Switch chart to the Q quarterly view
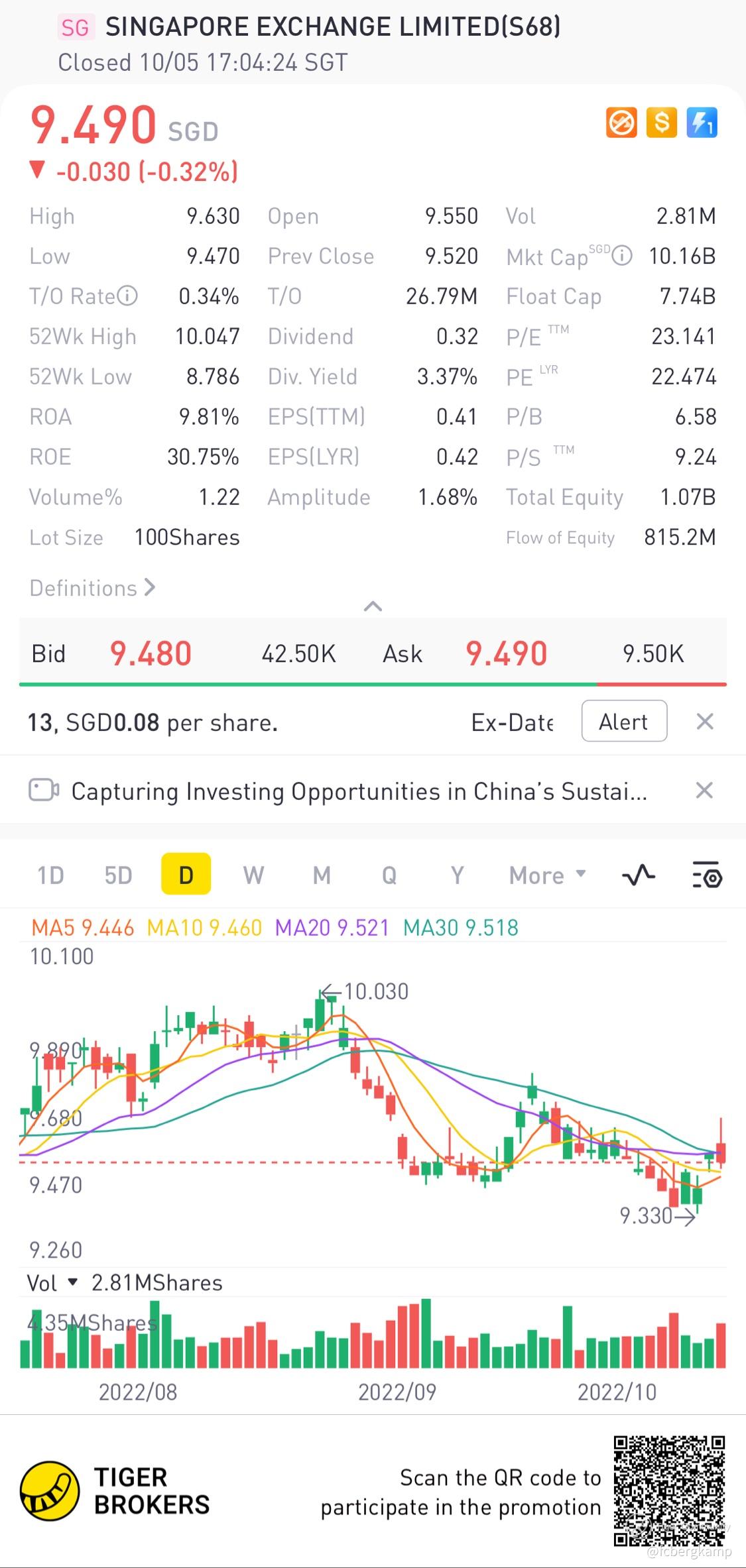The width and height of the screenshot is (746, 1568). pyautogui.click(x=389, y=875)
